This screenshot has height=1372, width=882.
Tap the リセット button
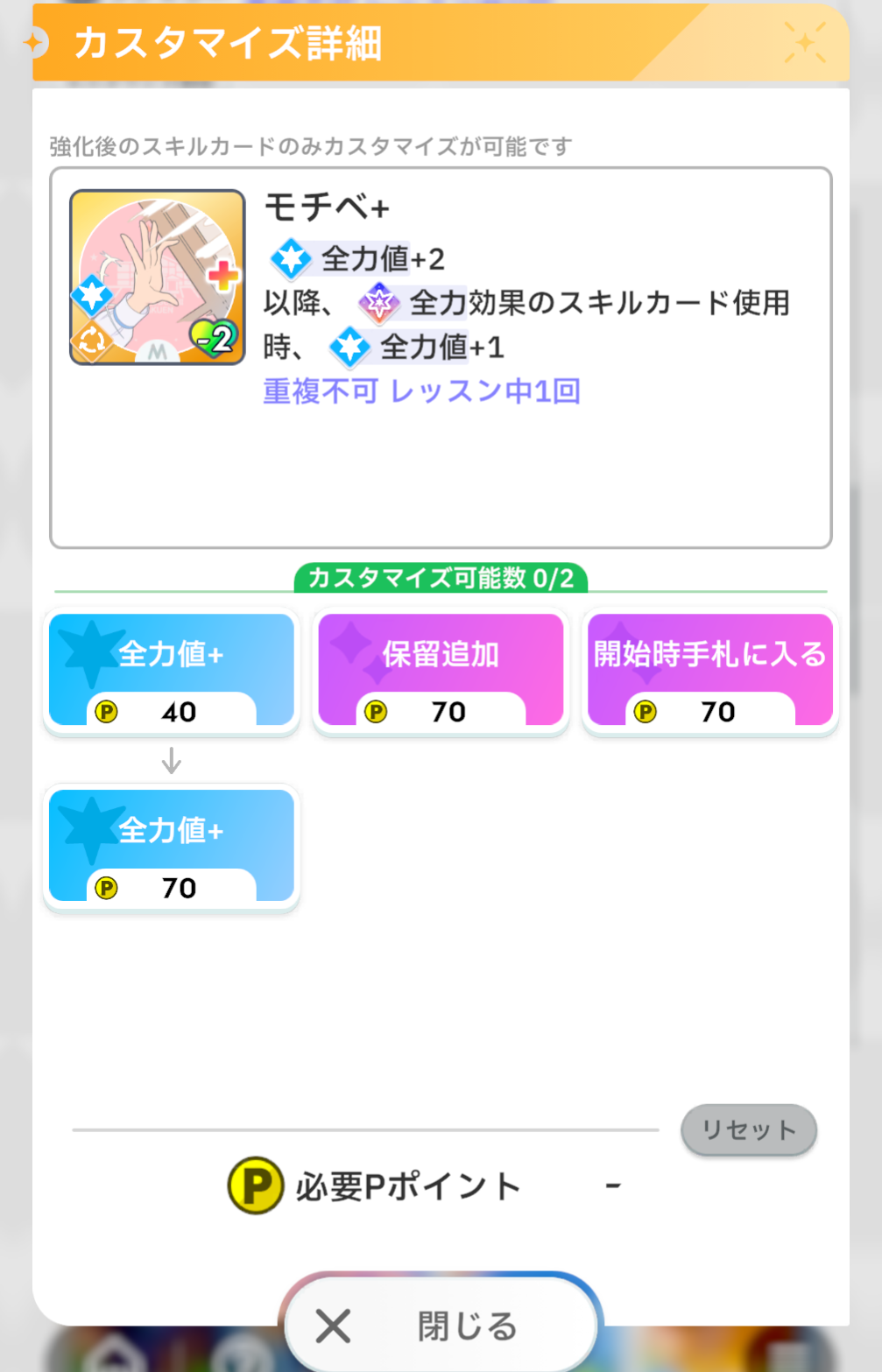point(749,1129)
